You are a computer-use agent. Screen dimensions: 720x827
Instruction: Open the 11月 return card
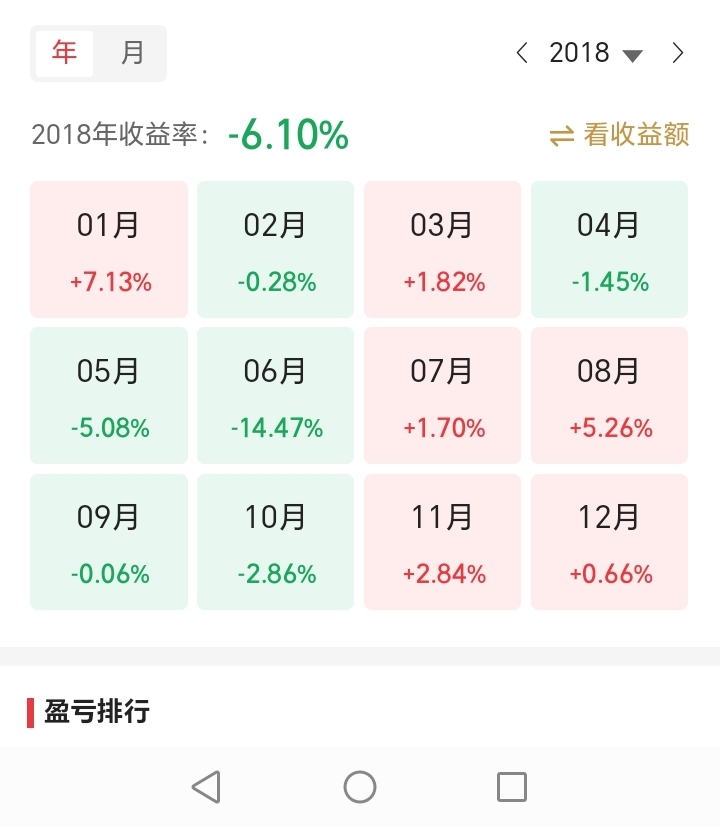[x=443, y=541]
